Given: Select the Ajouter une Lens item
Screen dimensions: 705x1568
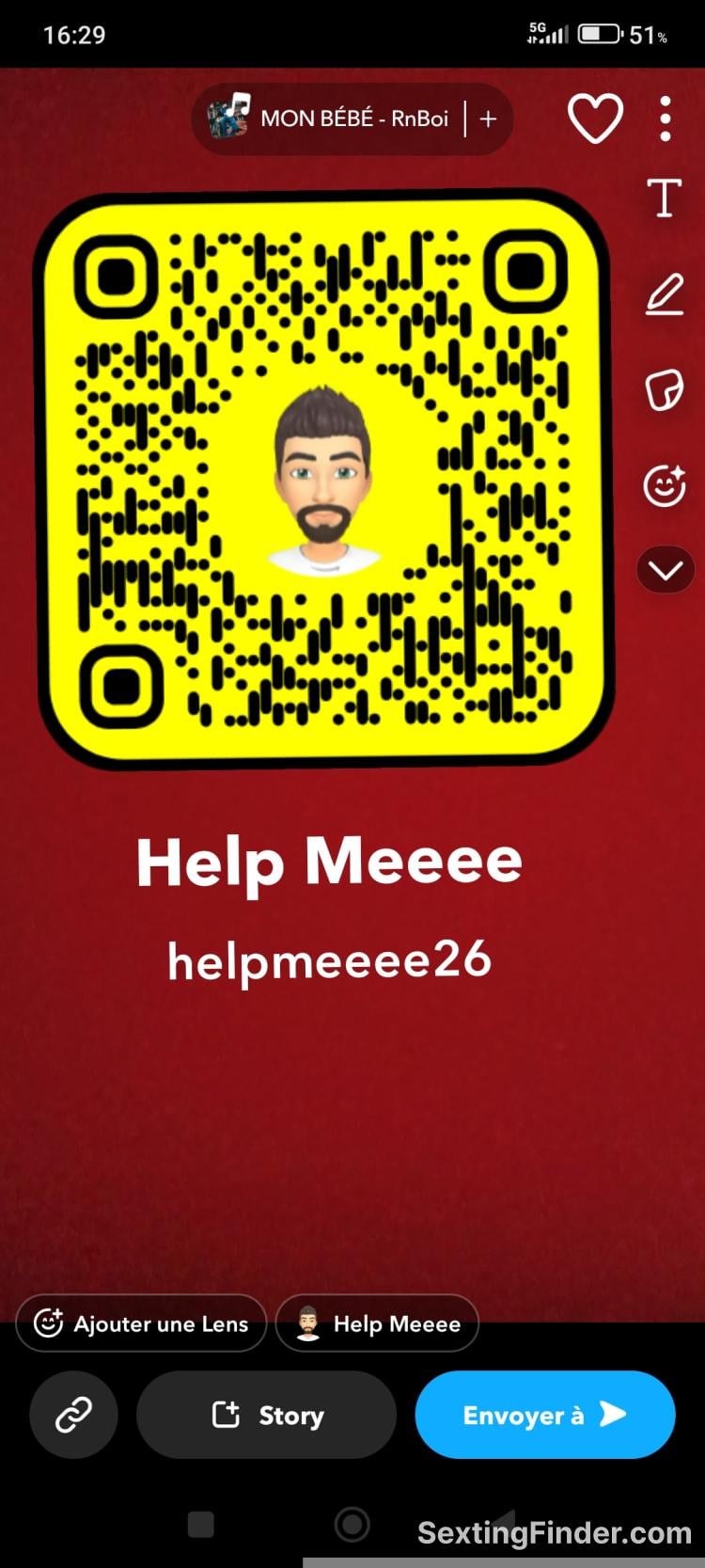Looking at the screenshot, I should (141, 1323).
